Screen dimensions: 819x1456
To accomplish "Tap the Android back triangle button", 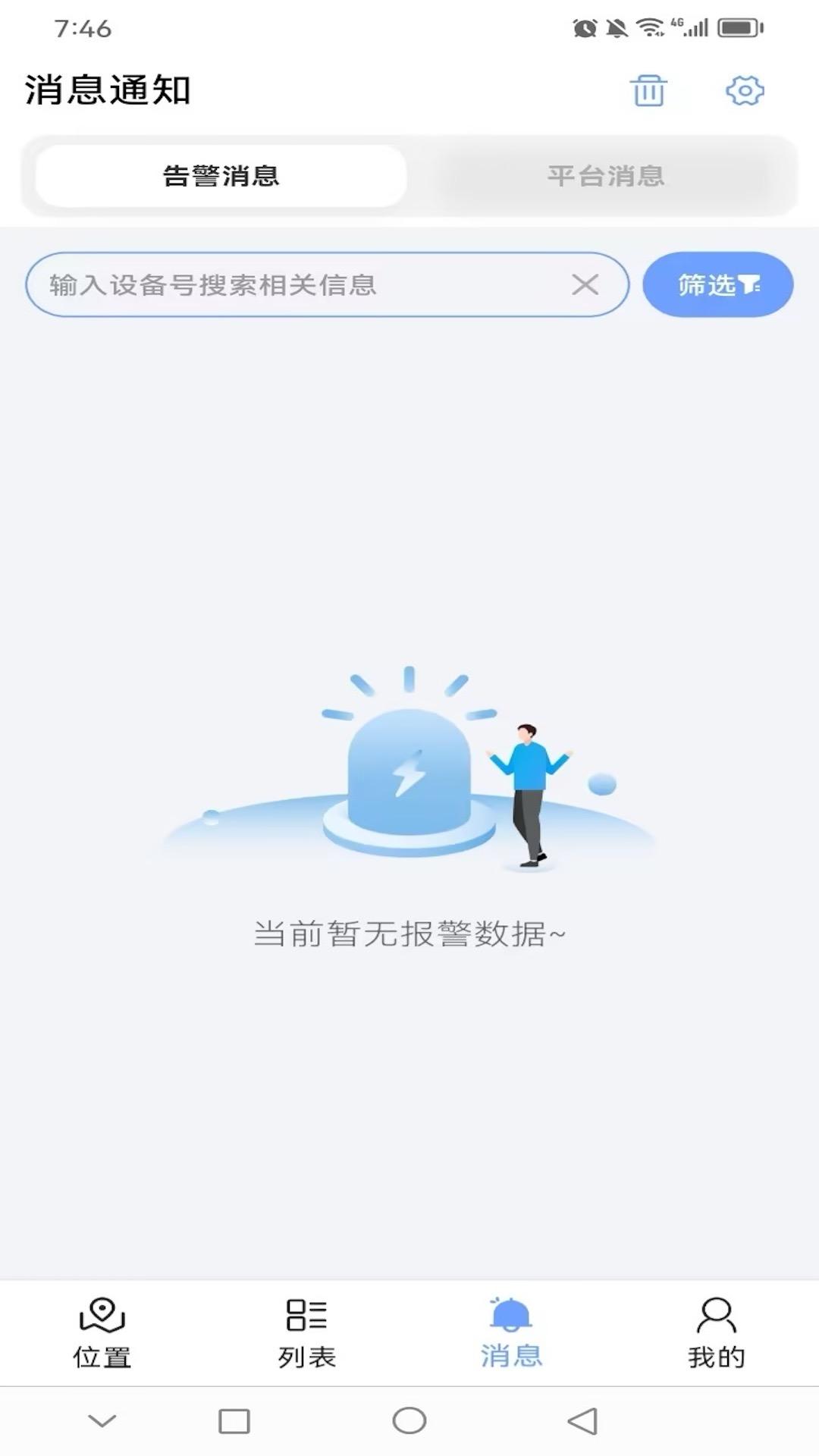I will click(579, 1420).
